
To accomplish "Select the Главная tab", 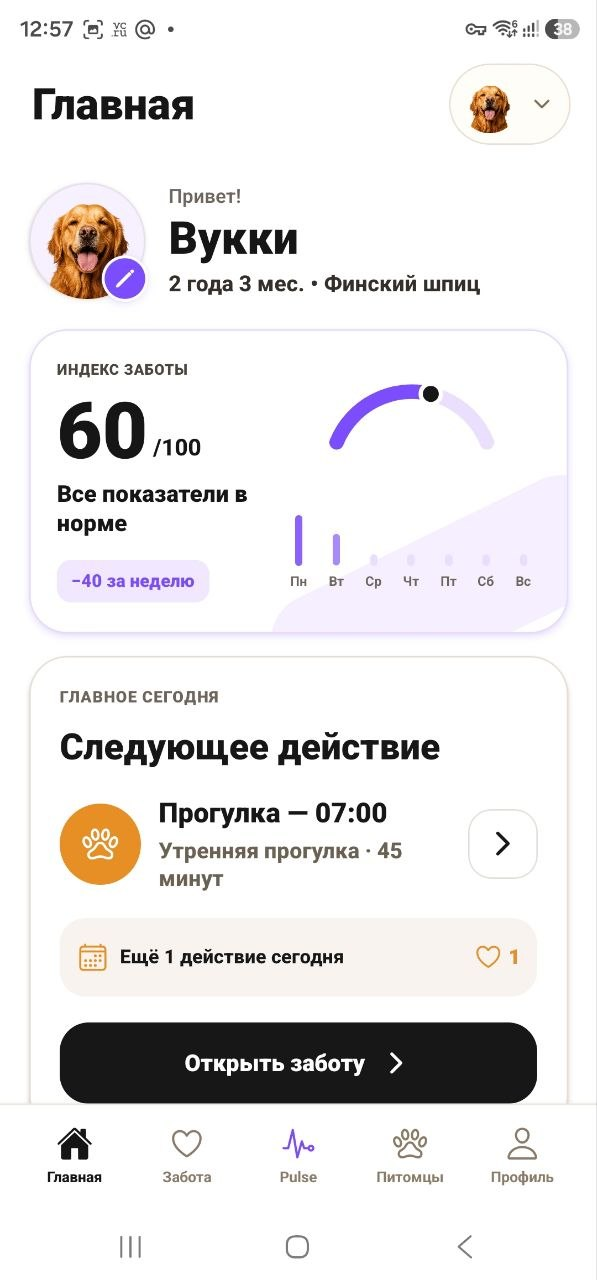I will (x=74, y=1155).
